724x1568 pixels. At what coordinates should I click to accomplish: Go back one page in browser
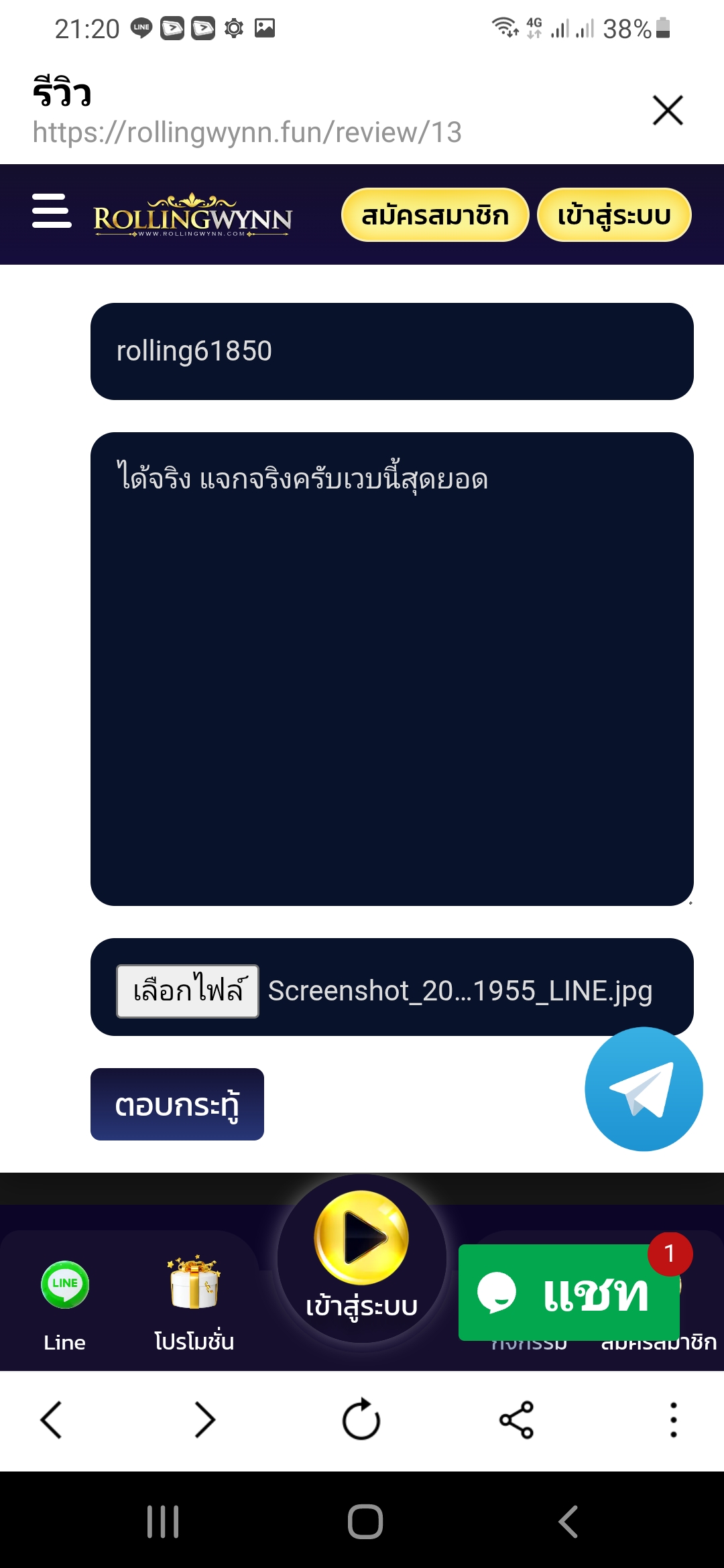(52, 1420)
